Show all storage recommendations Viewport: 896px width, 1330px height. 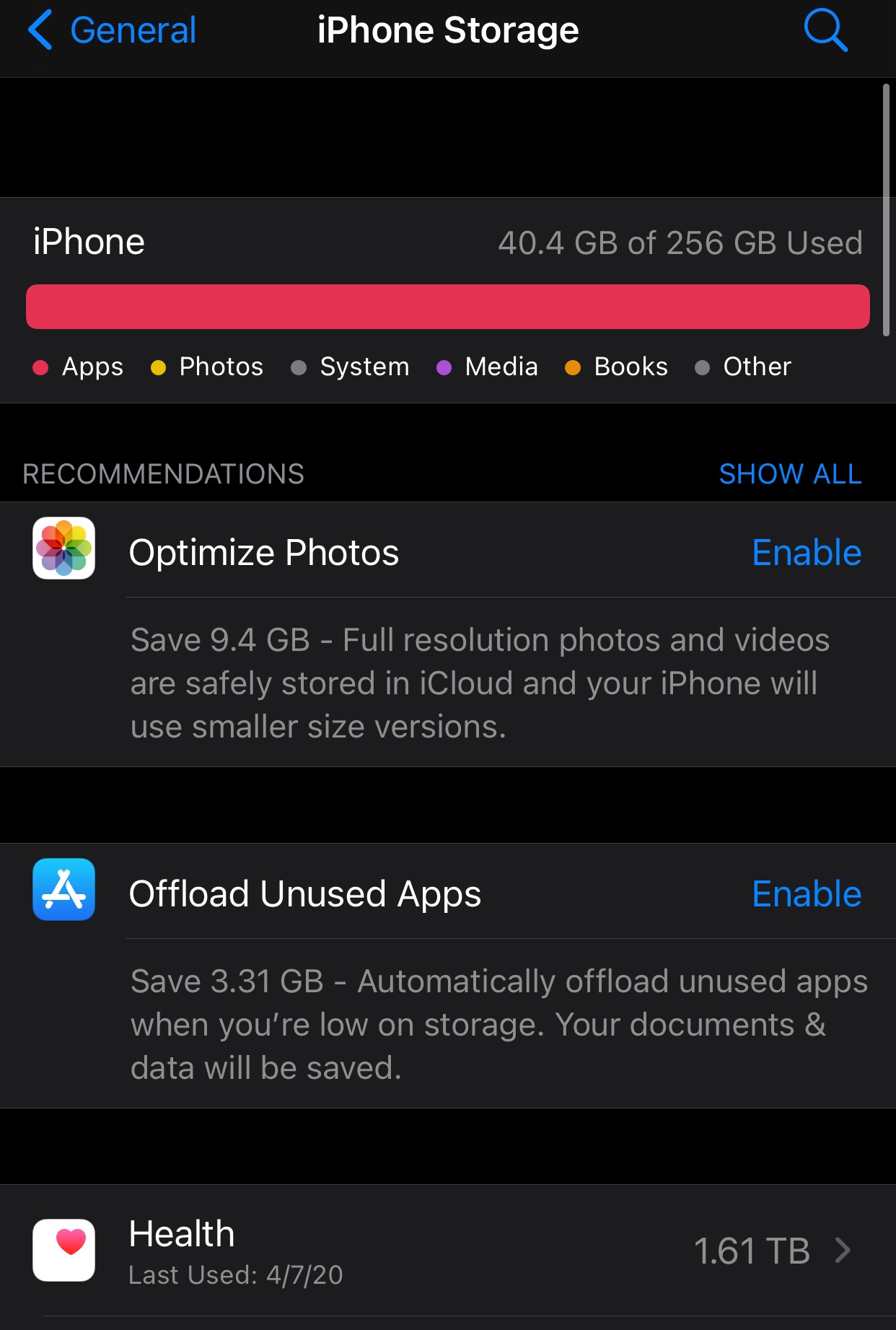[x=791, y=474]
